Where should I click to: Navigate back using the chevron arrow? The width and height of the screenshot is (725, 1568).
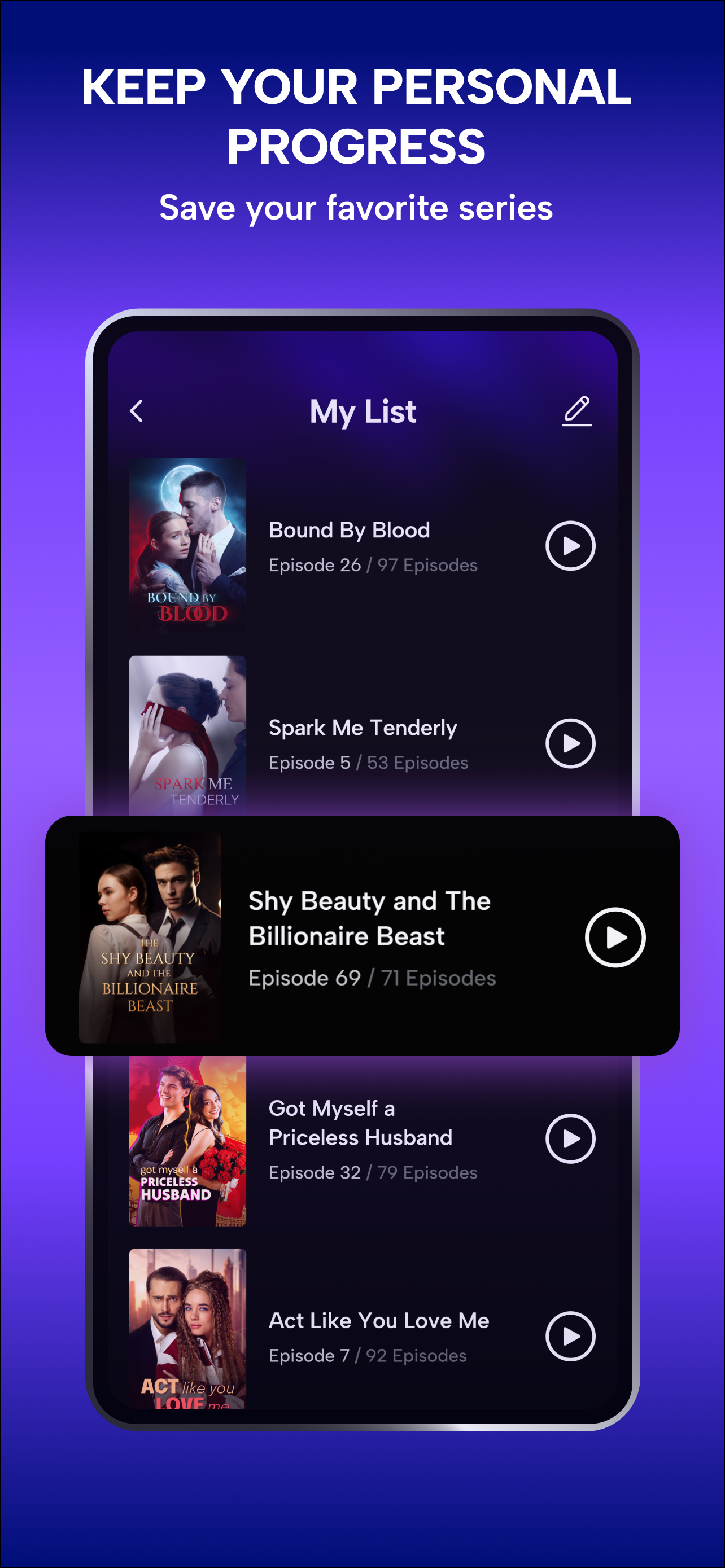[137, 411]
